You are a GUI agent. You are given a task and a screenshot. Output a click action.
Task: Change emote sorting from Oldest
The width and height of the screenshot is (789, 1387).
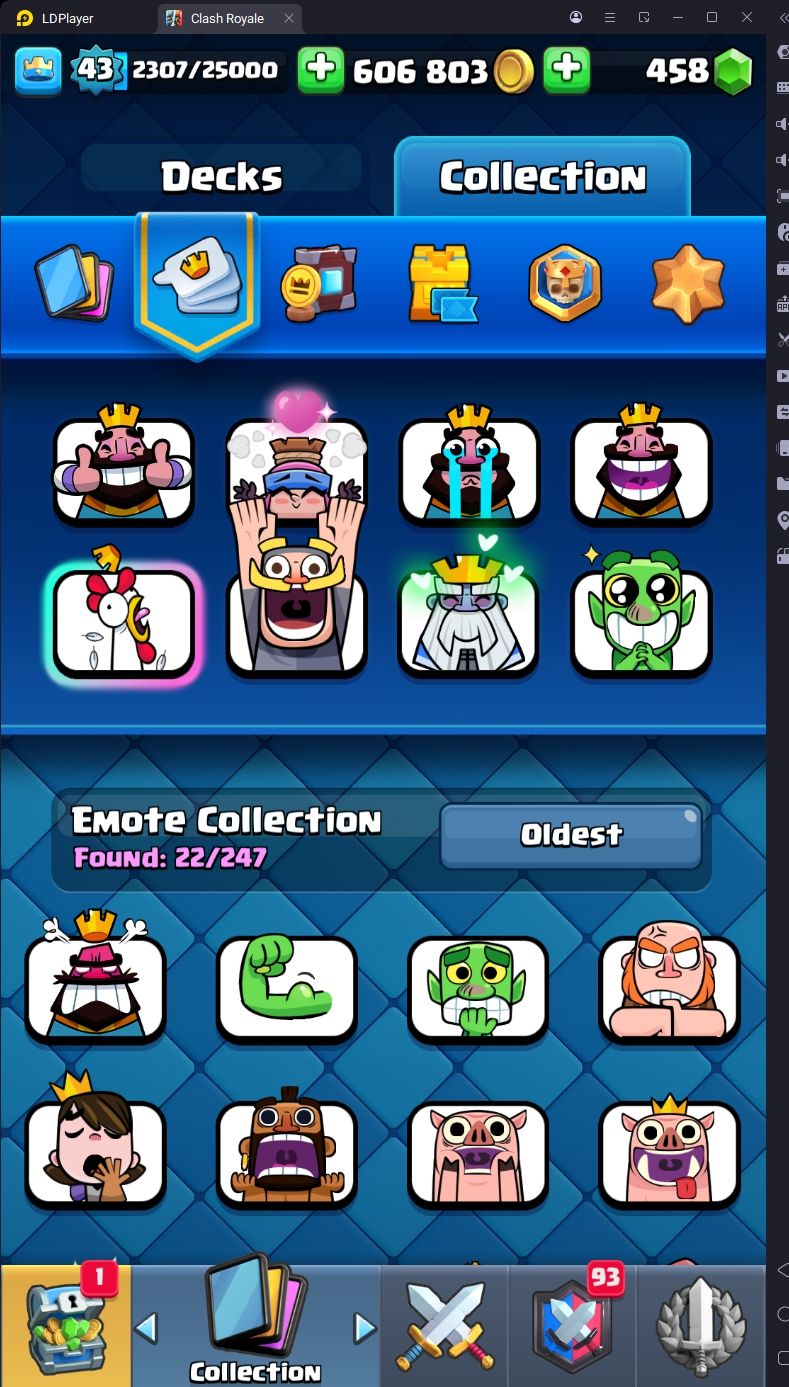570,835
